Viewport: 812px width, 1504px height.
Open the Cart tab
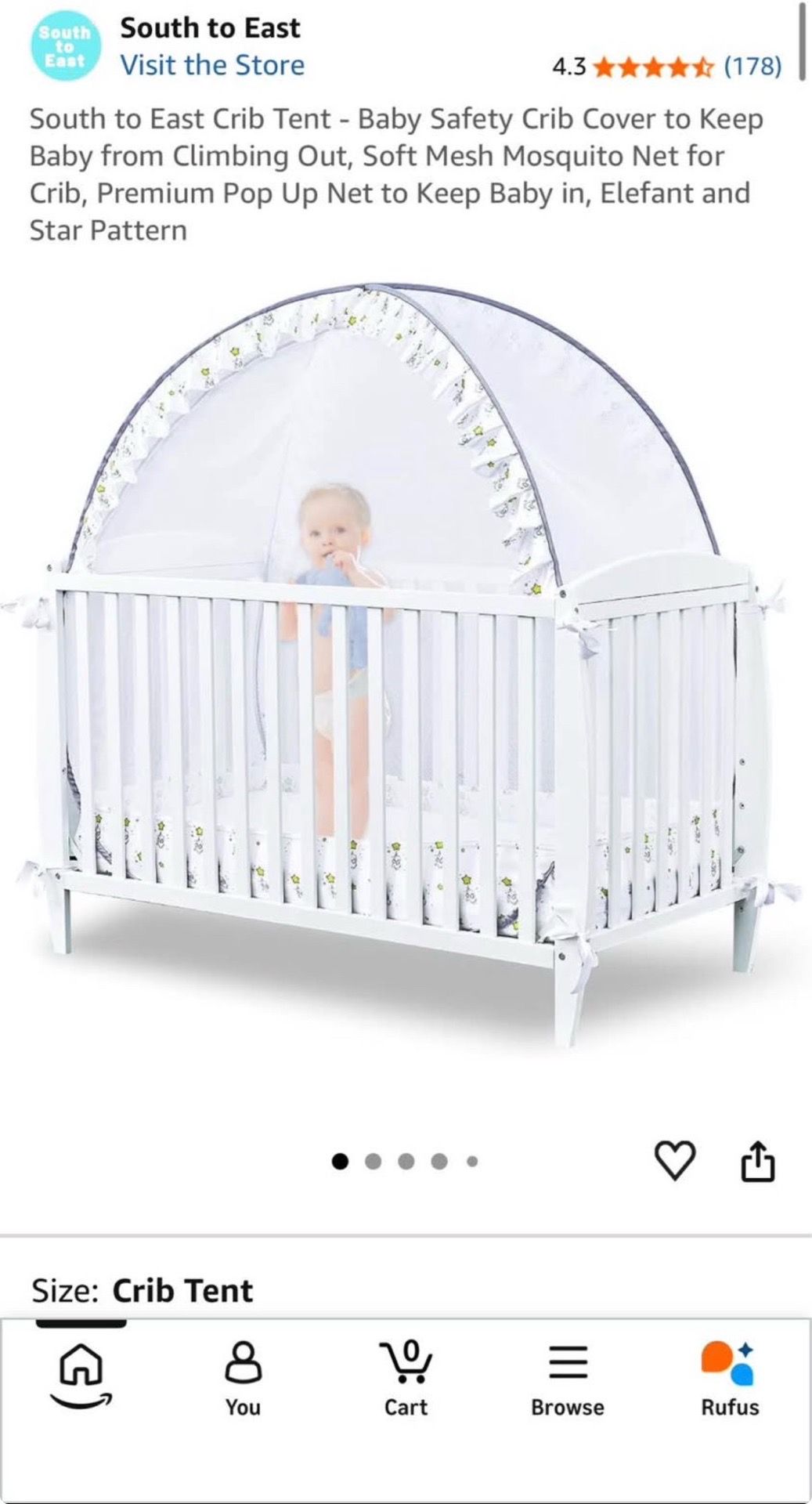(406, 1379)
